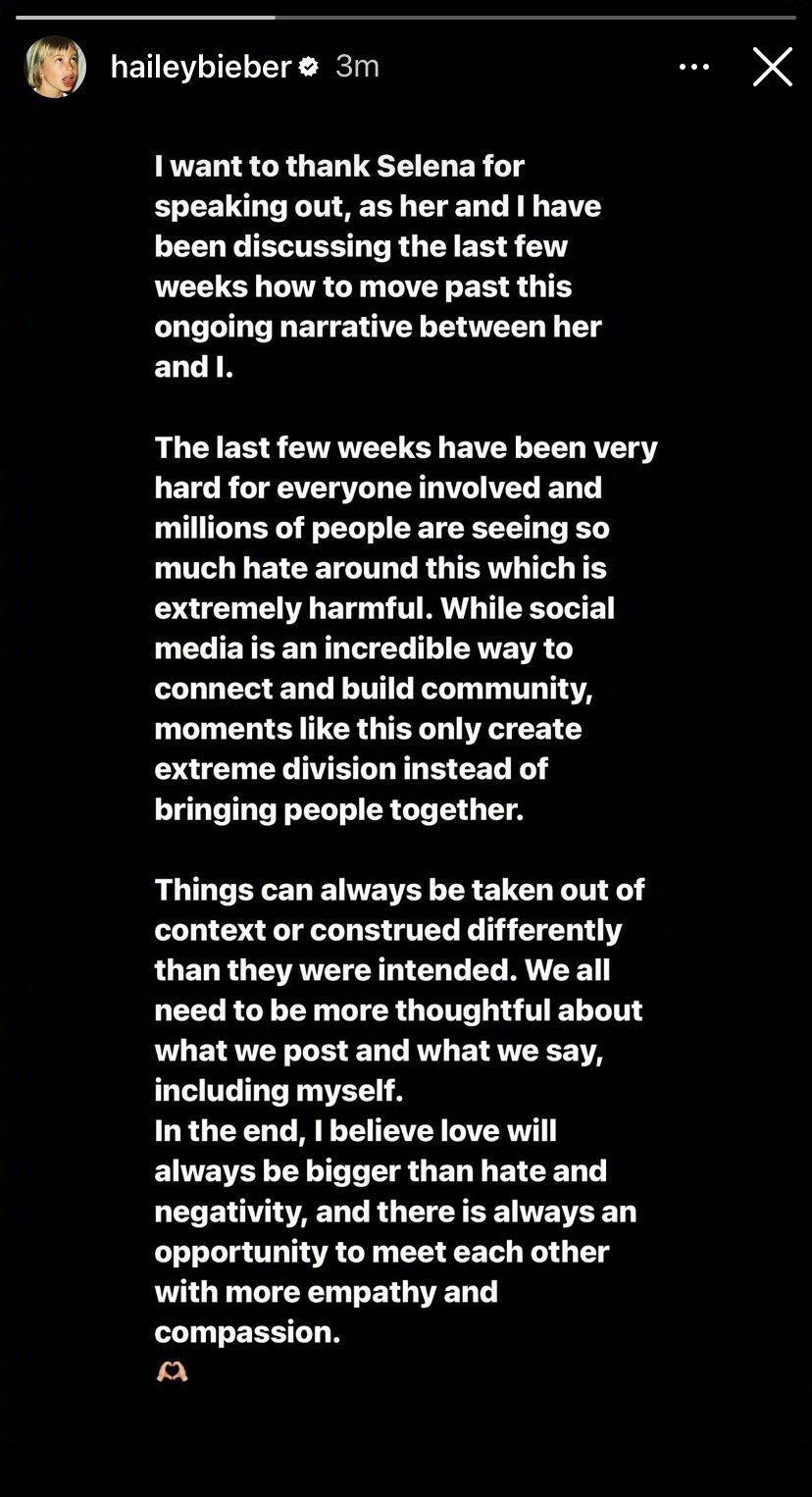Open the haileybieber profile picture
The width and height of the screenshot is (812, 1497).
[55, 67]
